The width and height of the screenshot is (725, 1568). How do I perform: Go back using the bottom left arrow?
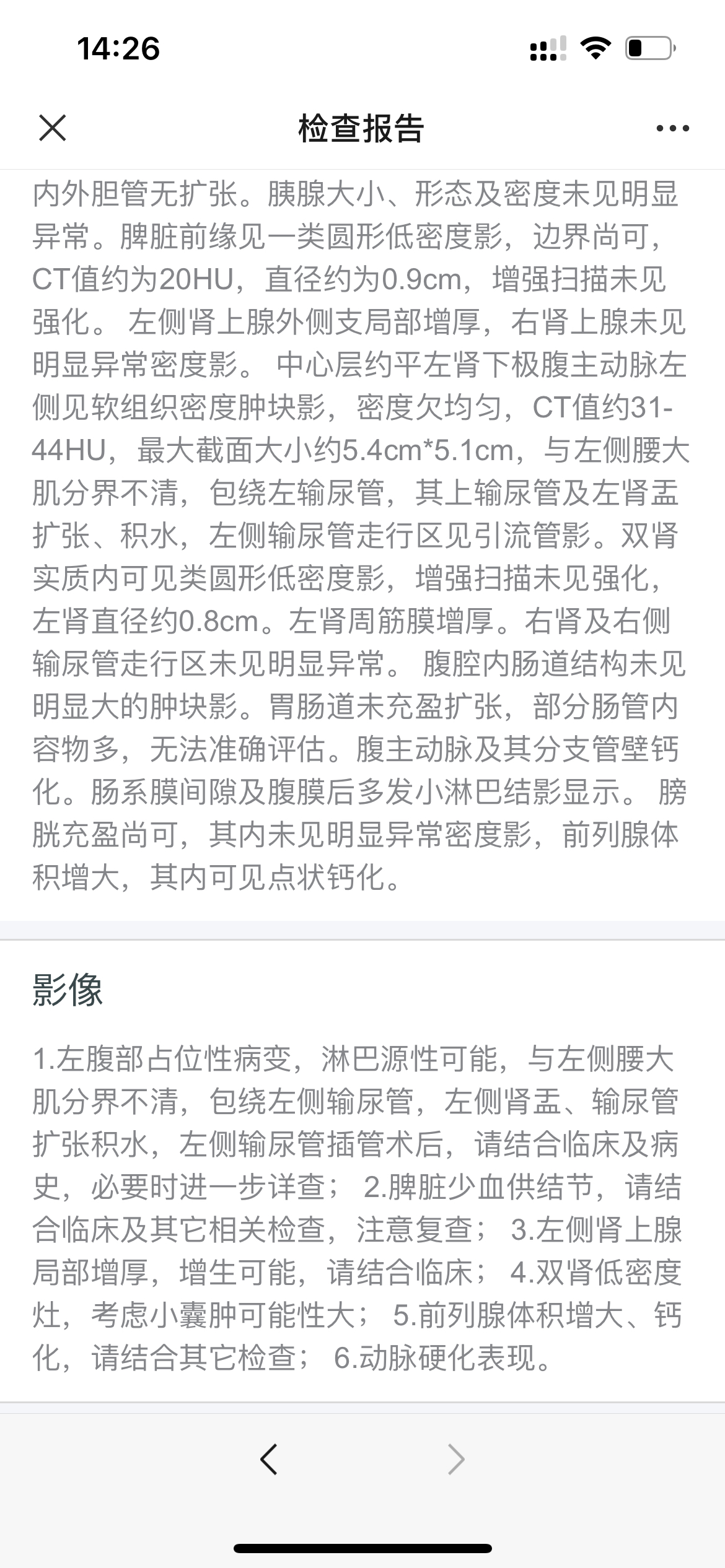[x=269, y=1460]
